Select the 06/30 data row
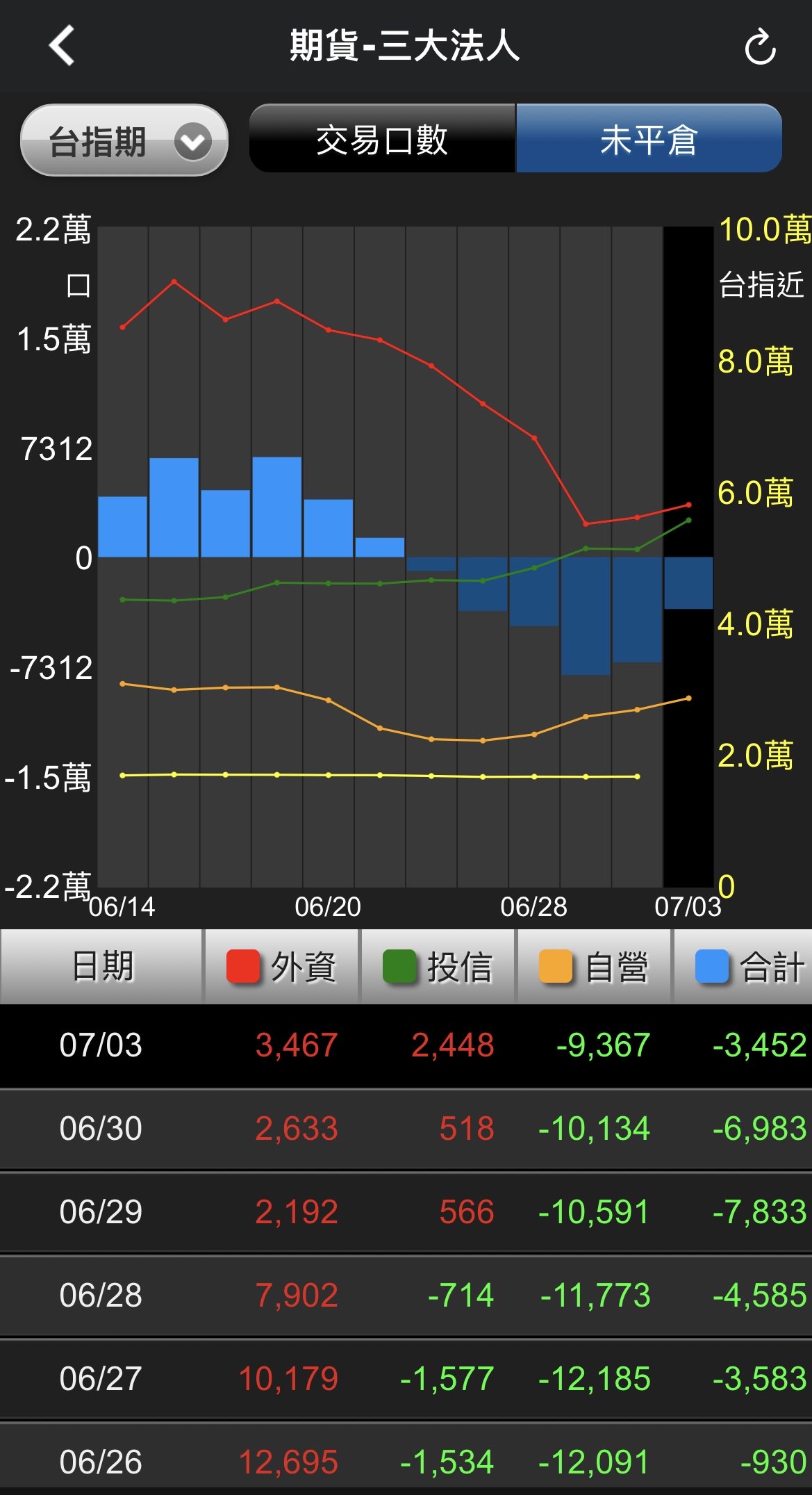The image size is (812, 1495). click(406, 1129)
